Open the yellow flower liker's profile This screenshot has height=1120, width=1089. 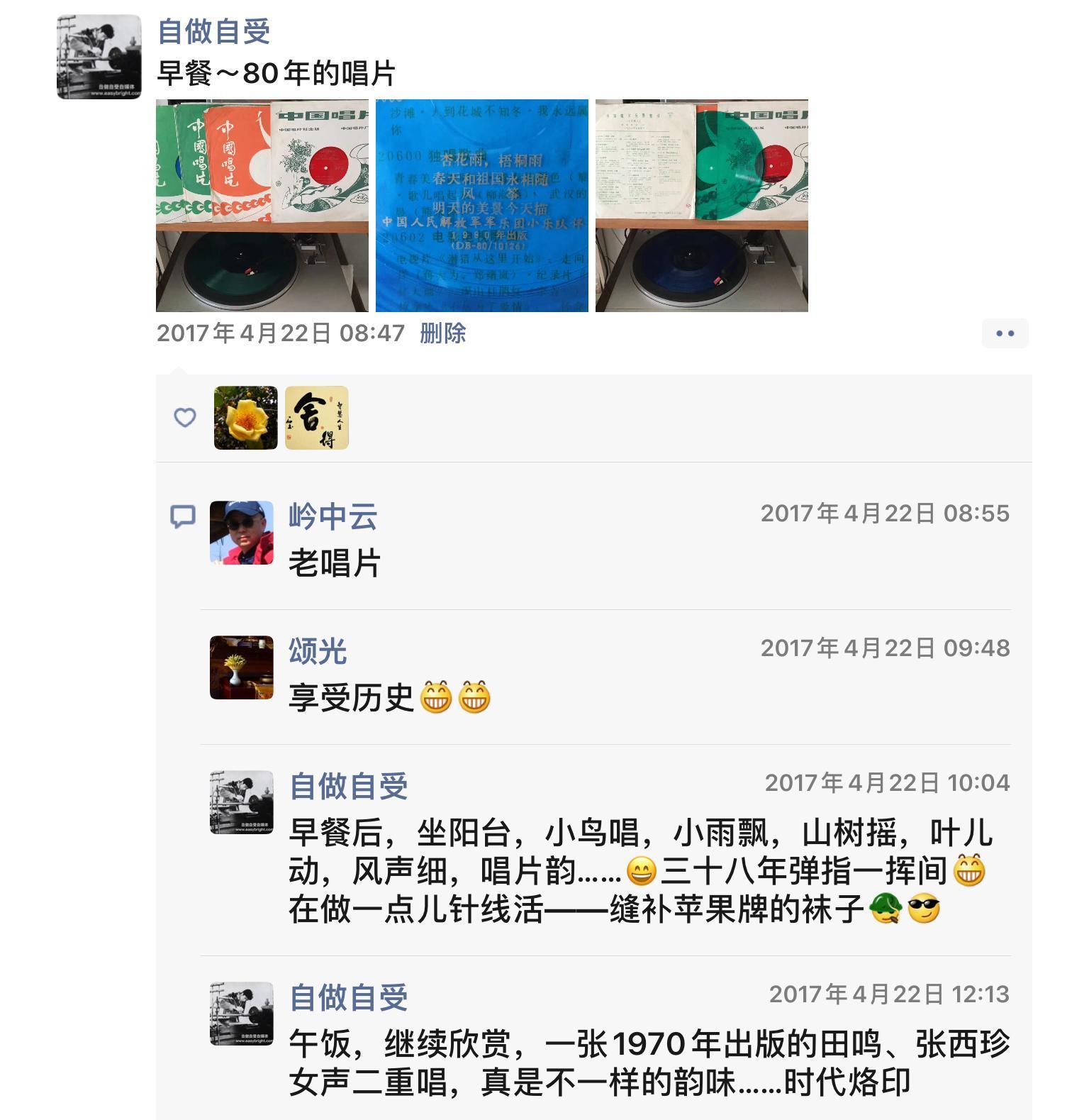[245, 418]
